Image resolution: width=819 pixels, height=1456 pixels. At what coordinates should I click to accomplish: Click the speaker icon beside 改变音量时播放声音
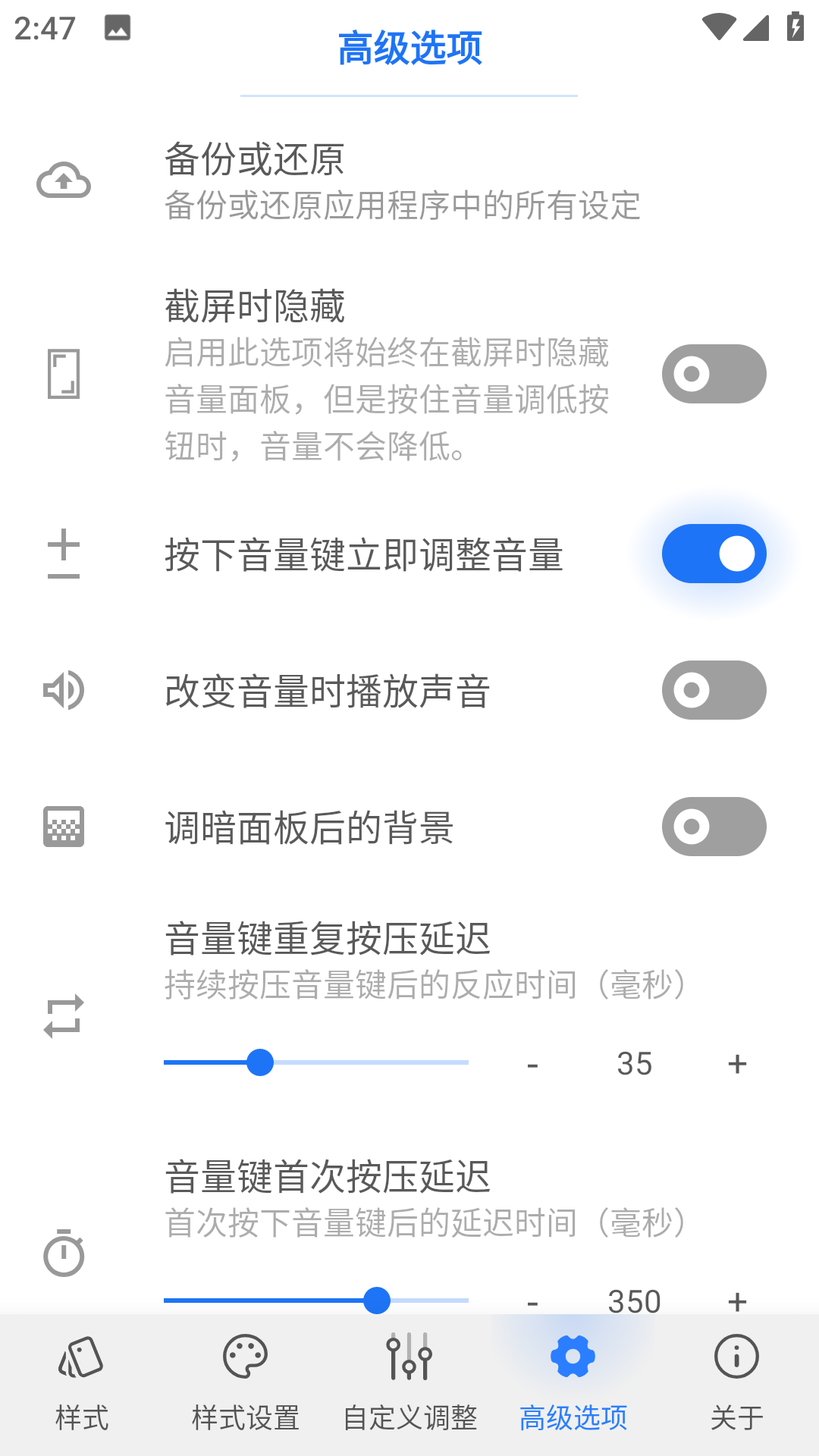(x=64, y=690)
